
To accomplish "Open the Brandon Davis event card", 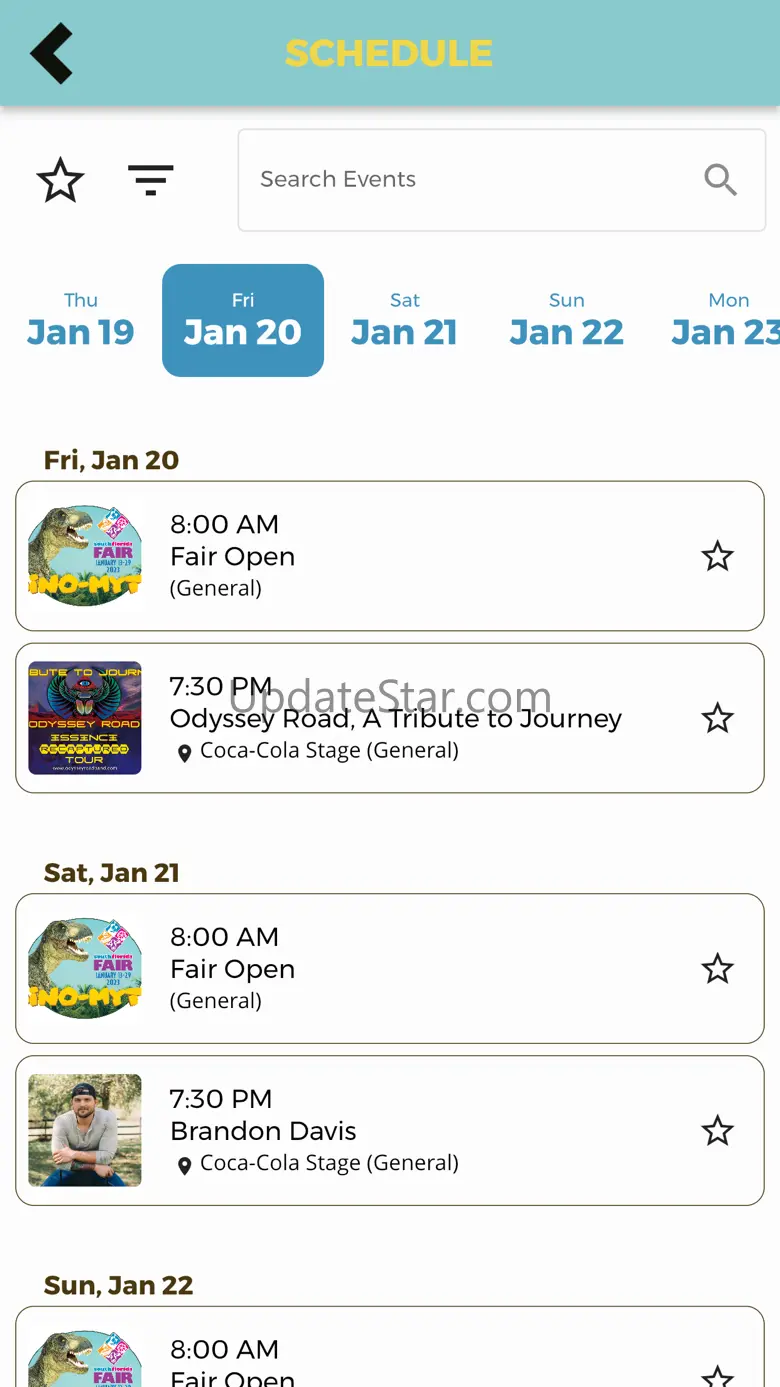I will click(390, 1130).
